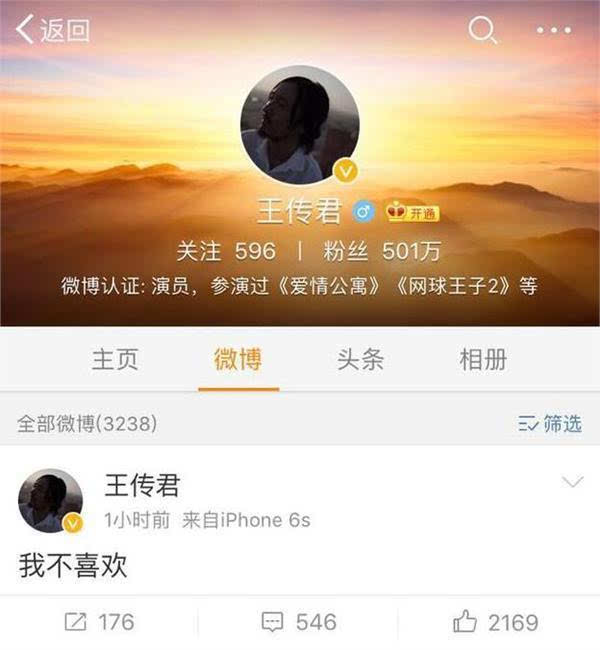The image size is (600, 650).
Task: Switch to the 主页 tab
Action: tap(115, 360)
